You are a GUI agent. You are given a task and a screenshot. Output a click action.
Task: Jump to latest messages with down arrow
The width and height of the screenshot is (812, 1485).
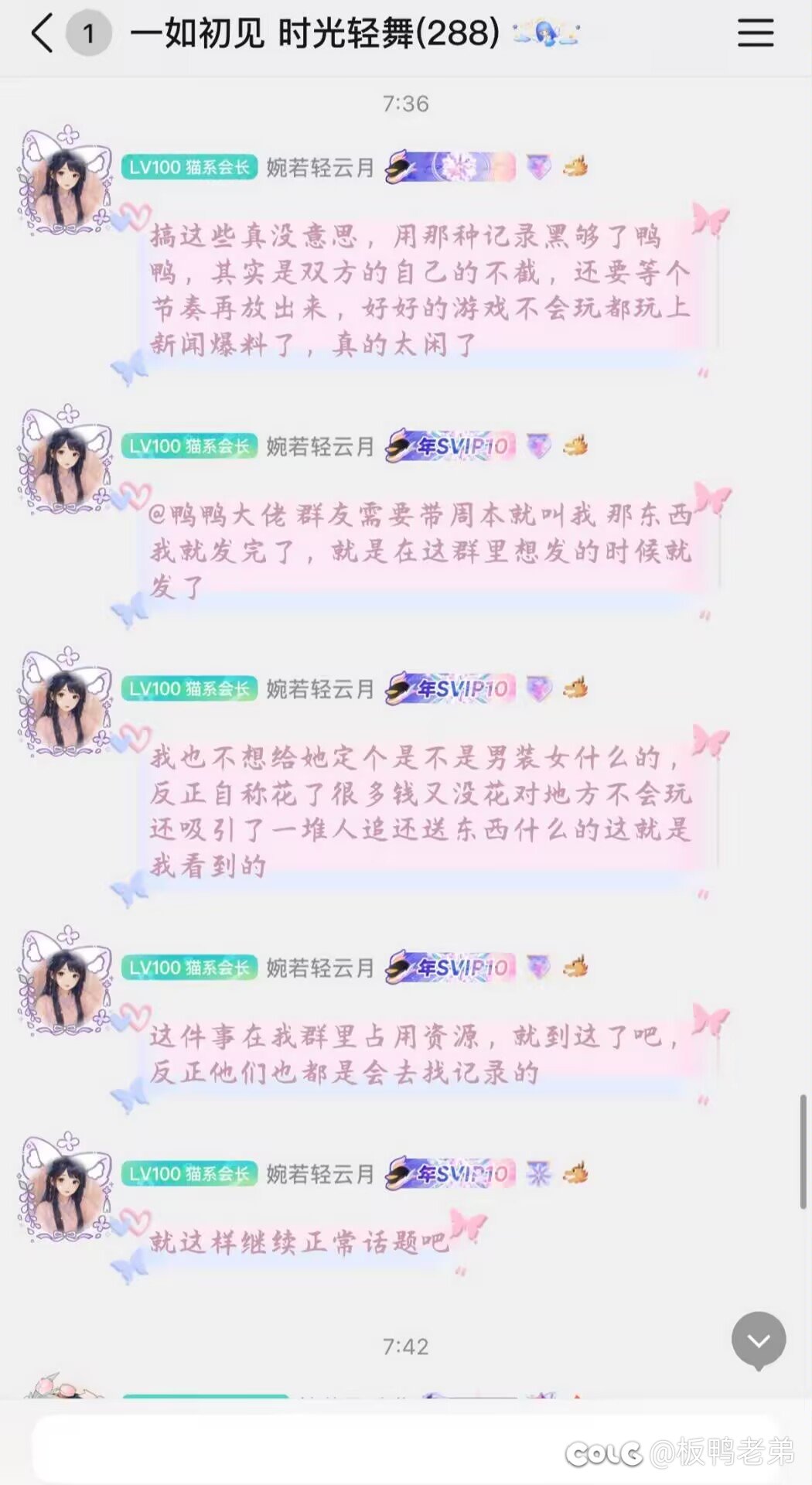[x=758, y=1340]
